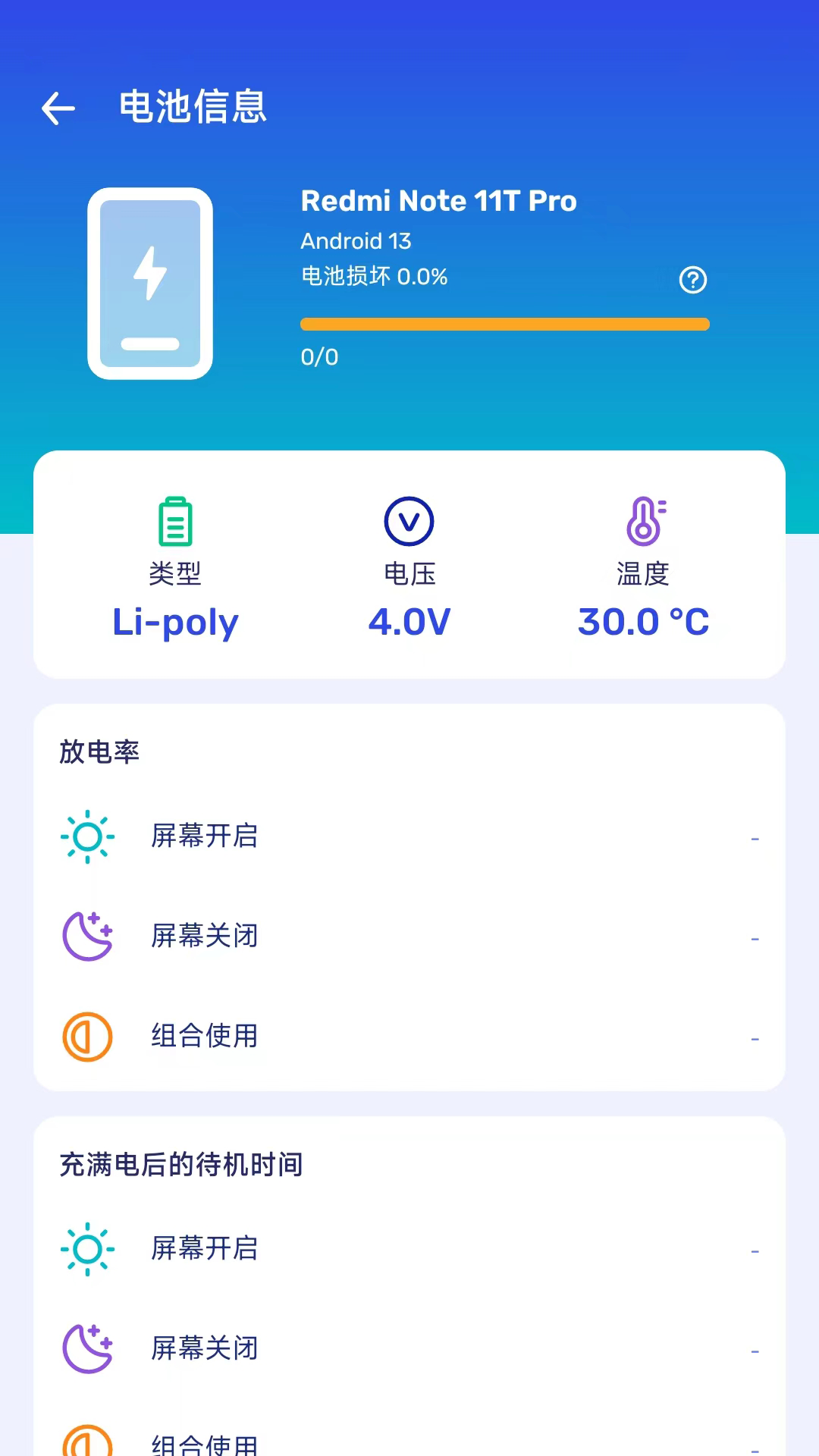Click the orange battery progress bar
Viewport: 819px width, 1456px height.
(505, 324)
